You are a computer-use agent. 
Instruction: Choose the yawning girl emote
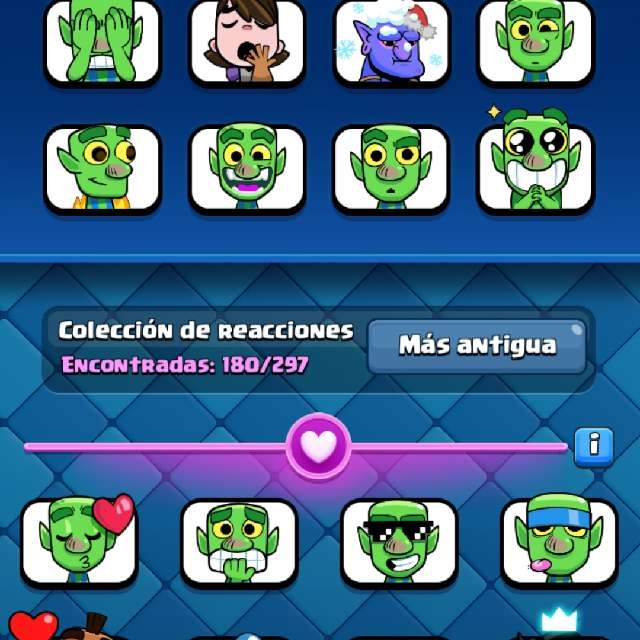tap(247, 42)
